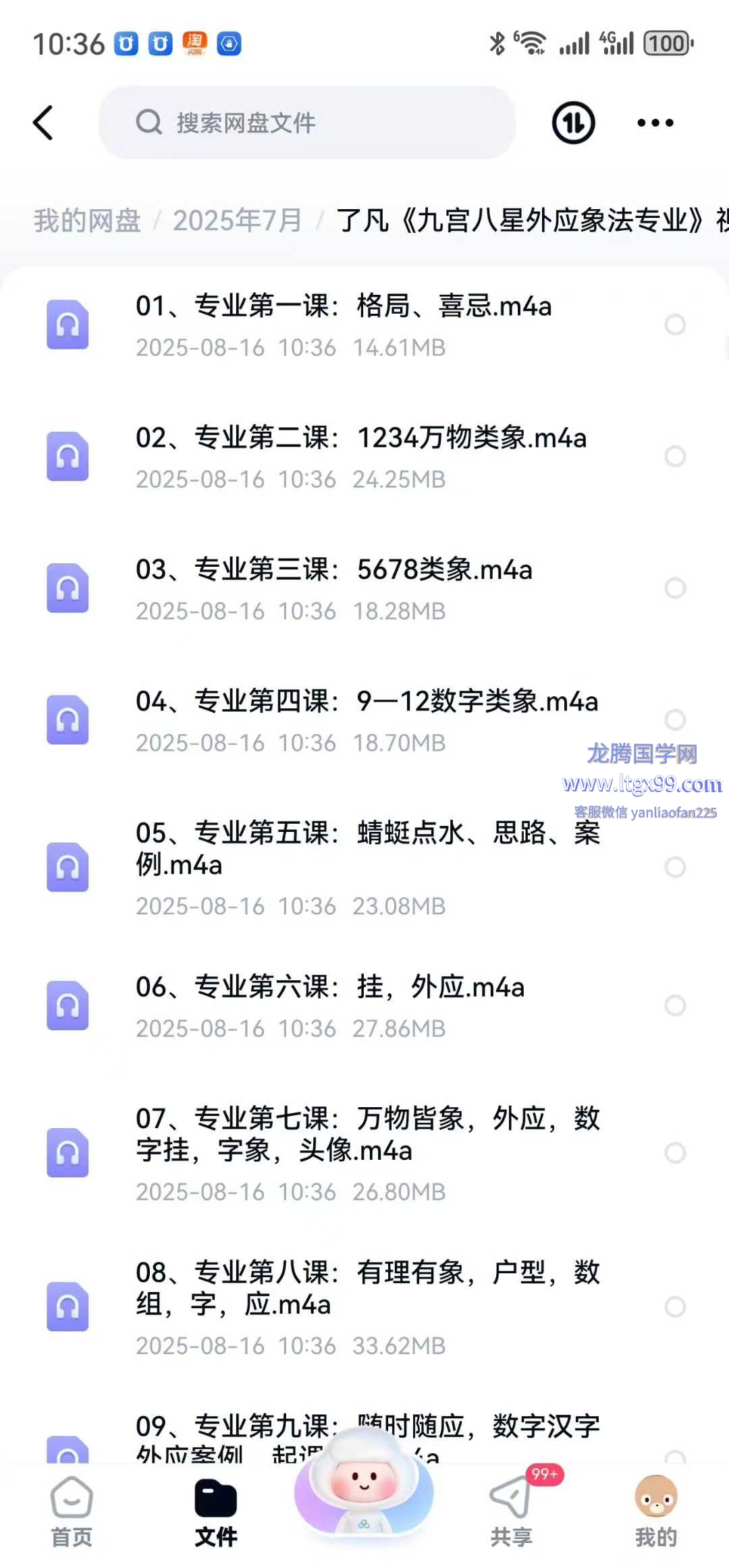Open file 01、专业第一课：格局、喜忌.m4a
The width and height of the screenshot is (729, 1568).
(364, 325)
